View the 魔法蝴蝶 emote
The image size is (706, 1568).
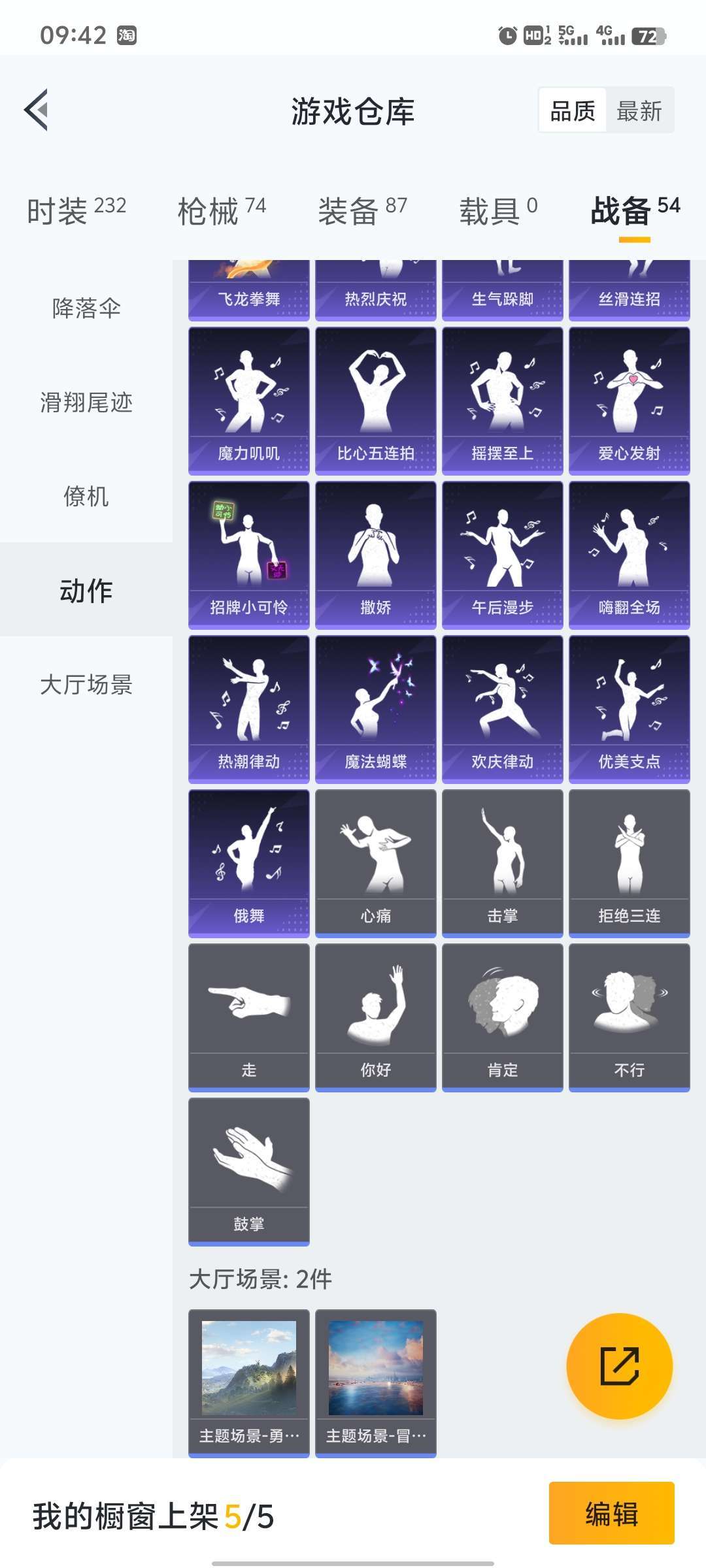375,710
